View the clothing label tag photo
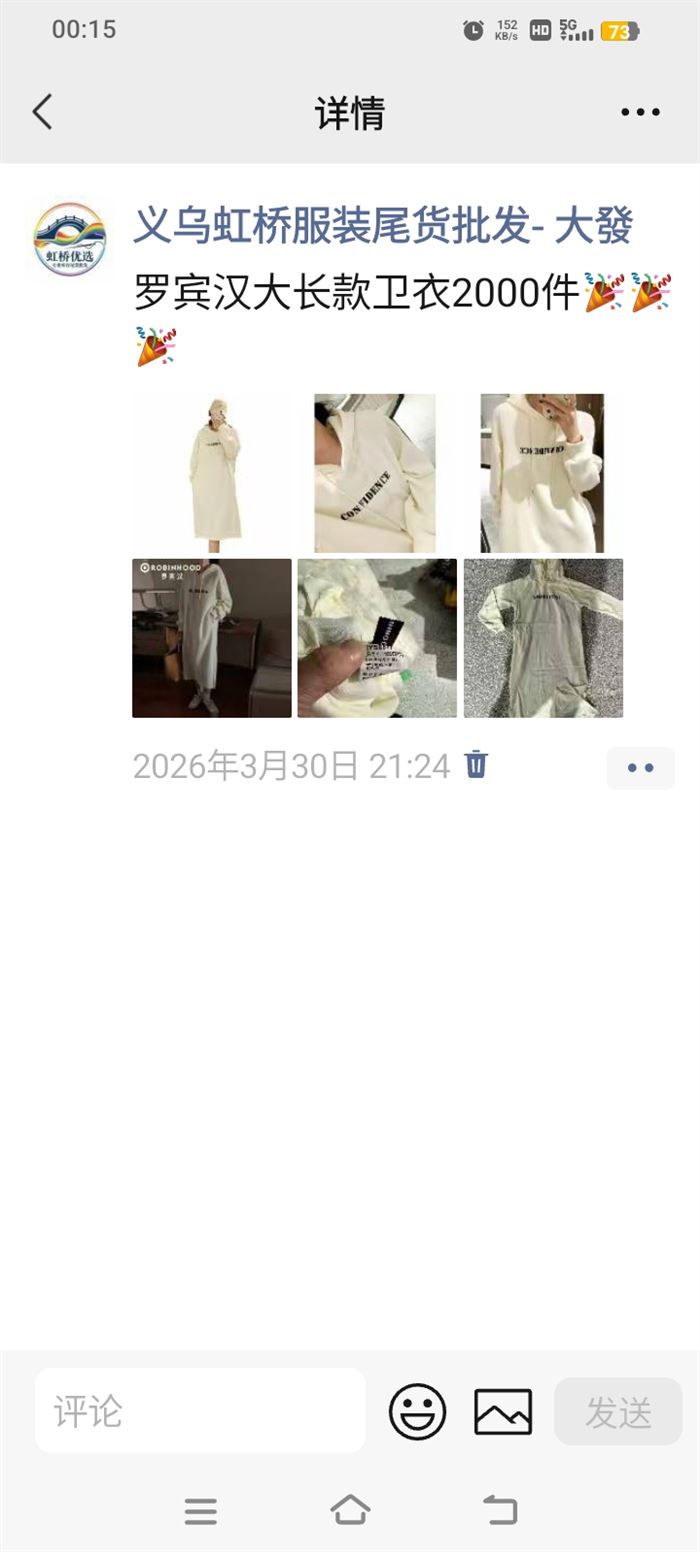Screen dimensions: 700x1552 click(377, 638)
